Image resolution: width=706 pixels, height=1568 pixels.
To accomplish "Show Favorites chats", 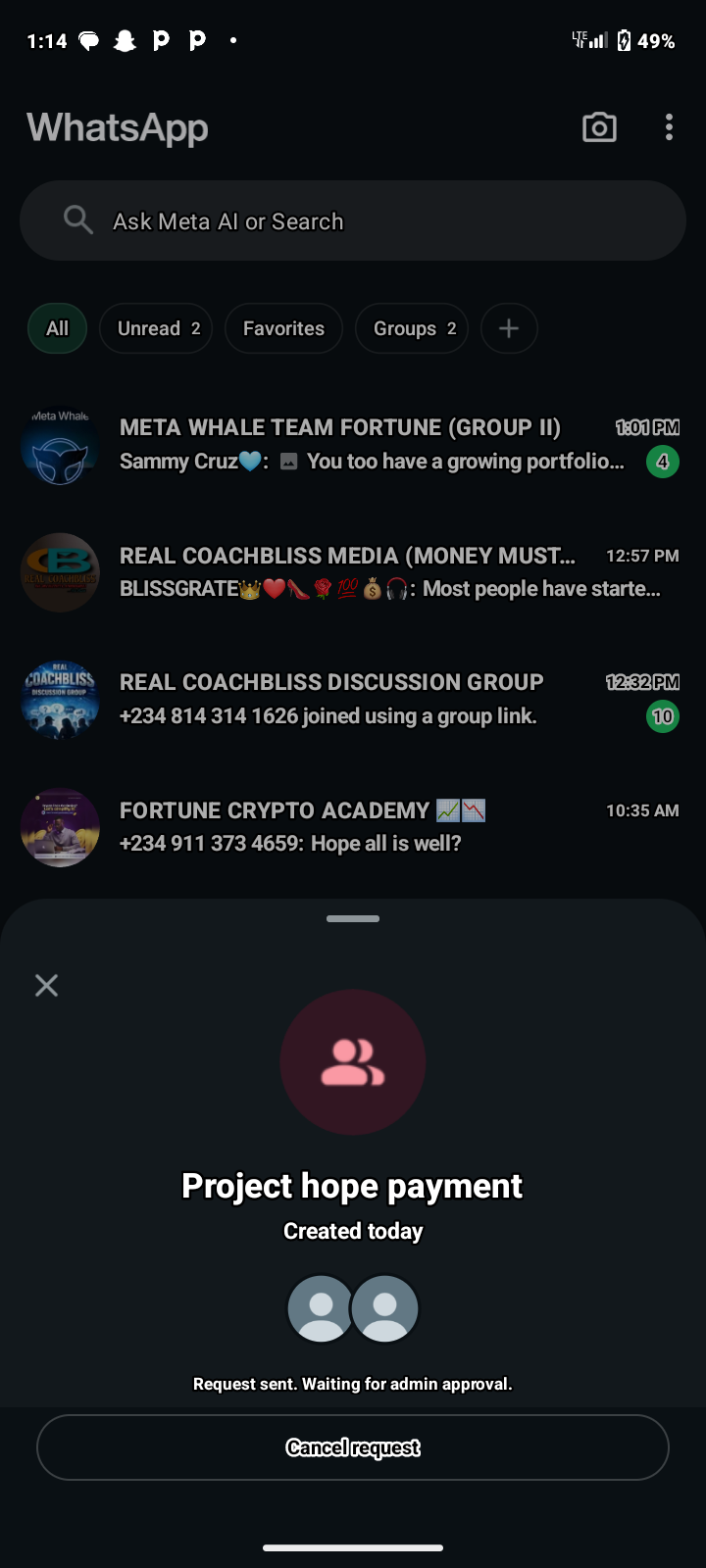I will 283,328.
